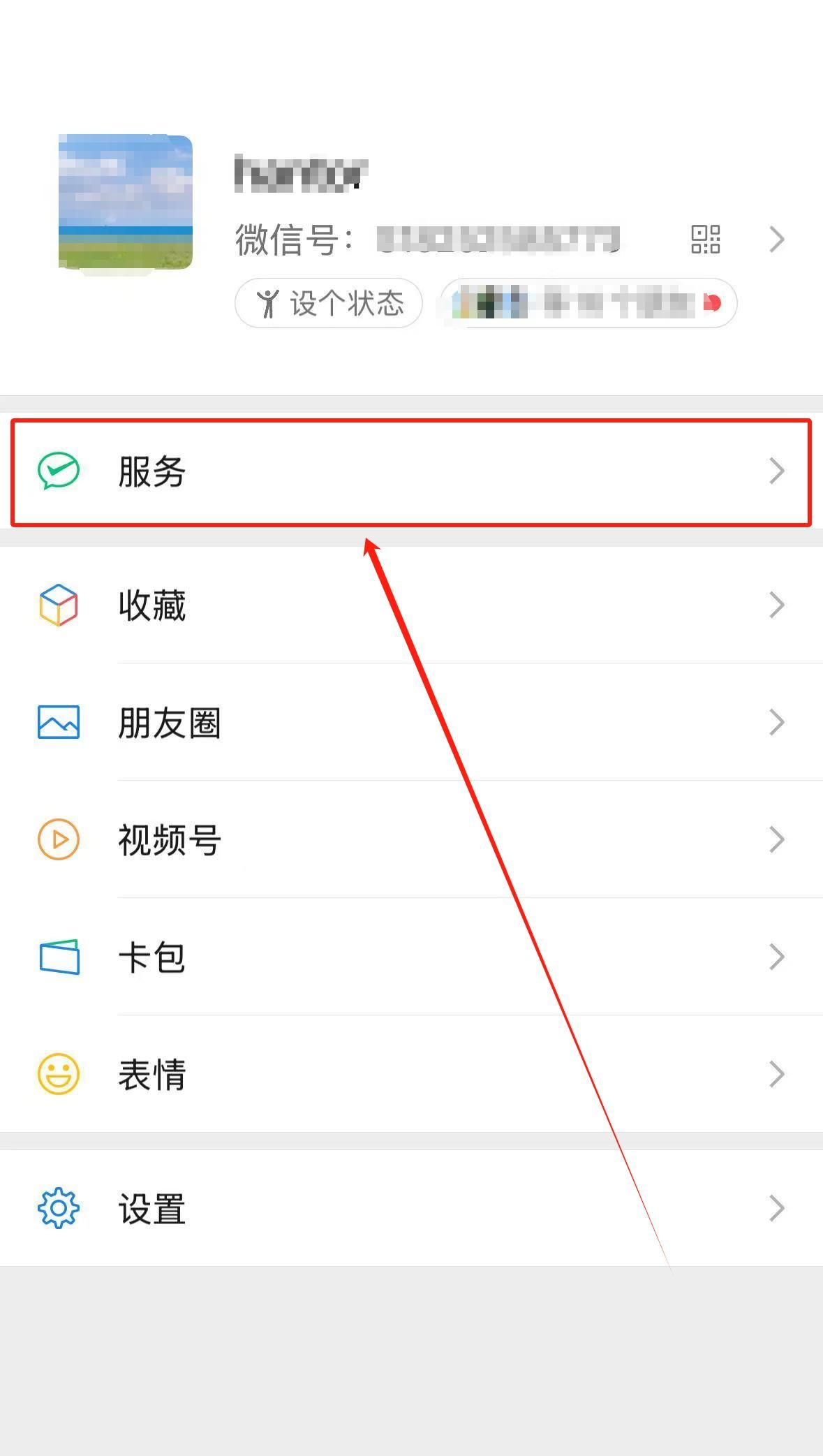Open profile via the avatar picture
This screenshot has height=1456, width=823.
pos(126,203)
